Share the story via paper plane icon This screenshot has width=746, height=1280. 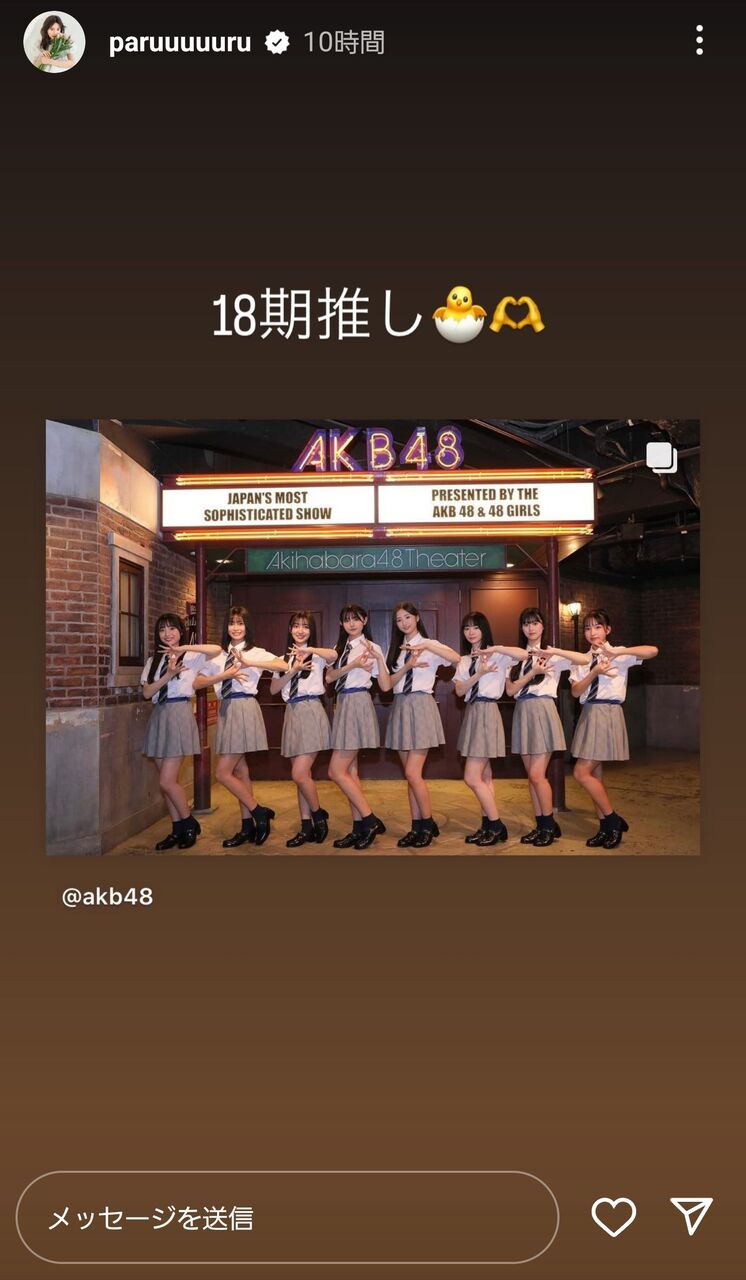coord(691,1216)
